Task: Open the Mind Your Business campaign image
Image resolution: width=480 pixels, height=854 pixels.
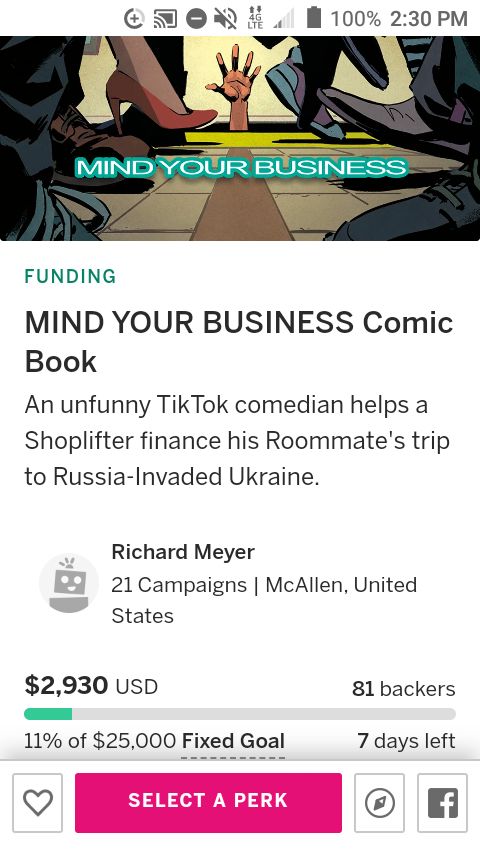Action: (240, 138)
